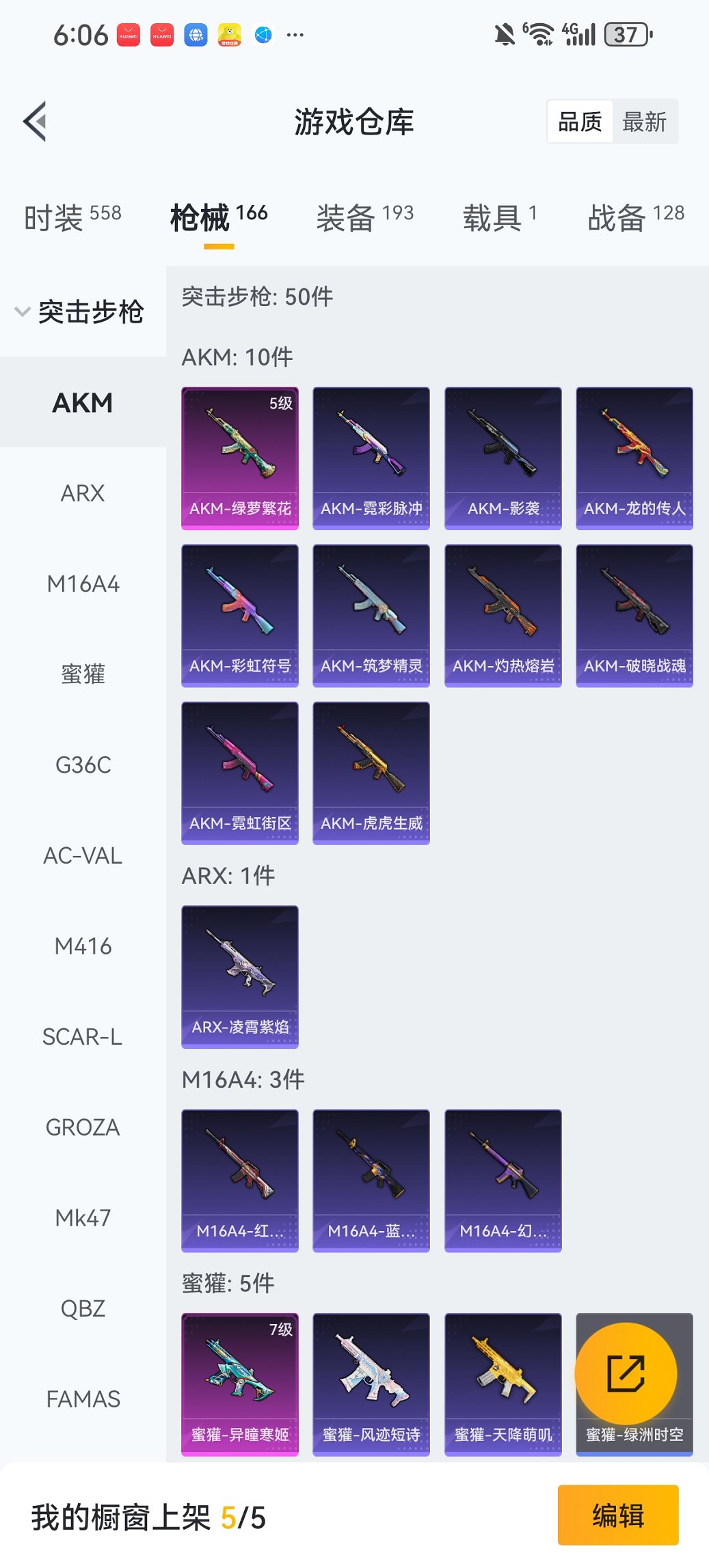Screen dimensions: 709x1568
Task: Switch to the 时装 tab
Action: point(72,217)
